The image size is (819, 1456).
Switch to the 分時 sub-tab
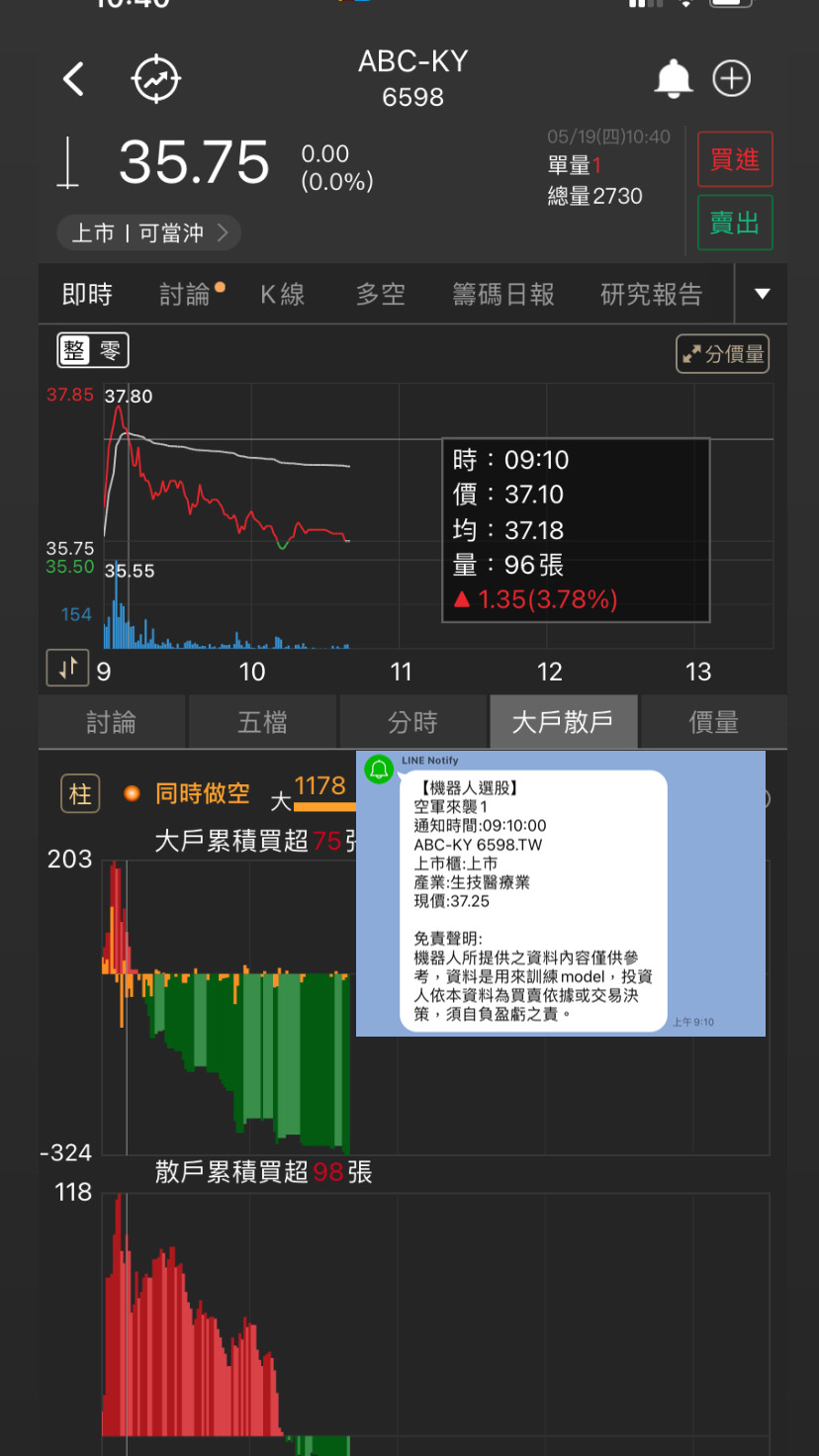click(412, 722)
